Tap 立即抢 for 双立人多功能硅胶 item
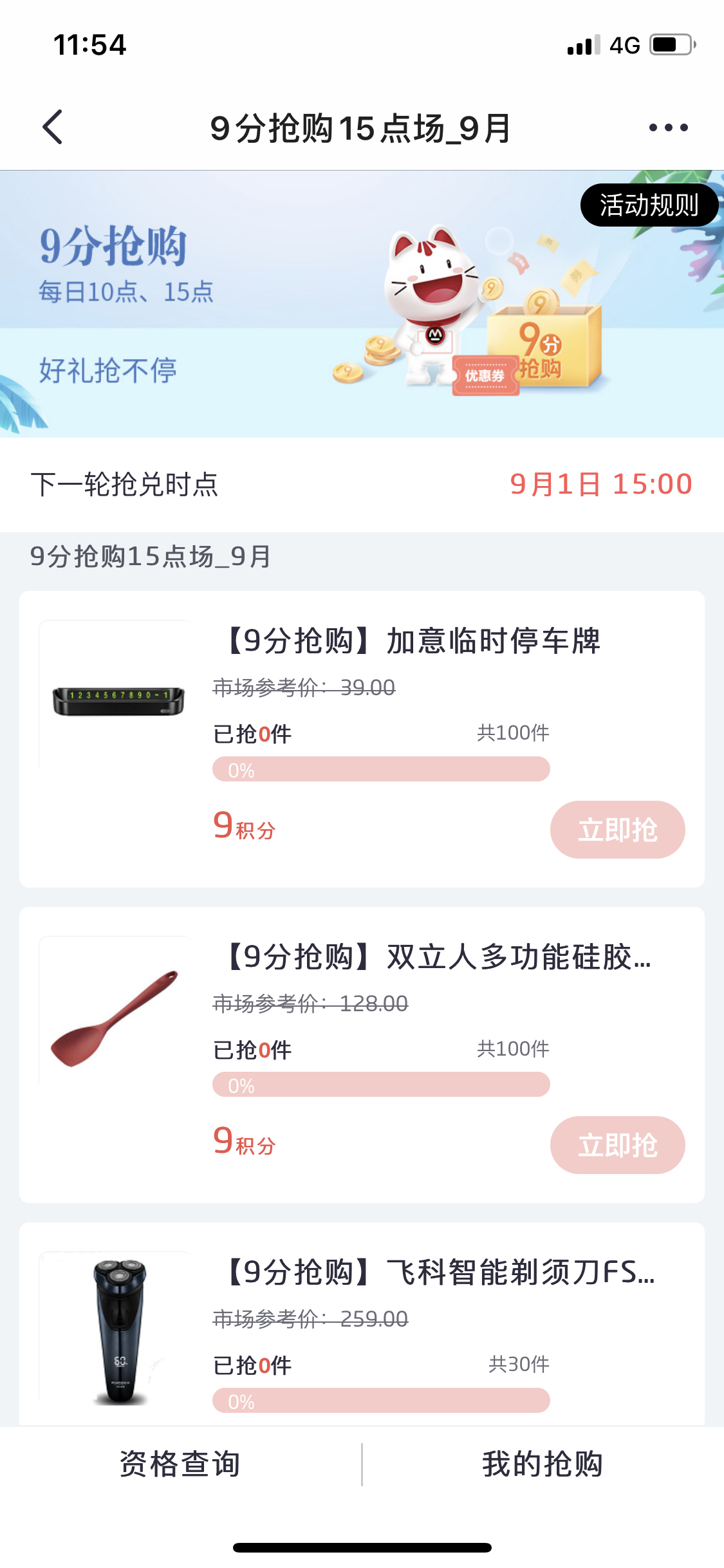 pos(617,1144)
